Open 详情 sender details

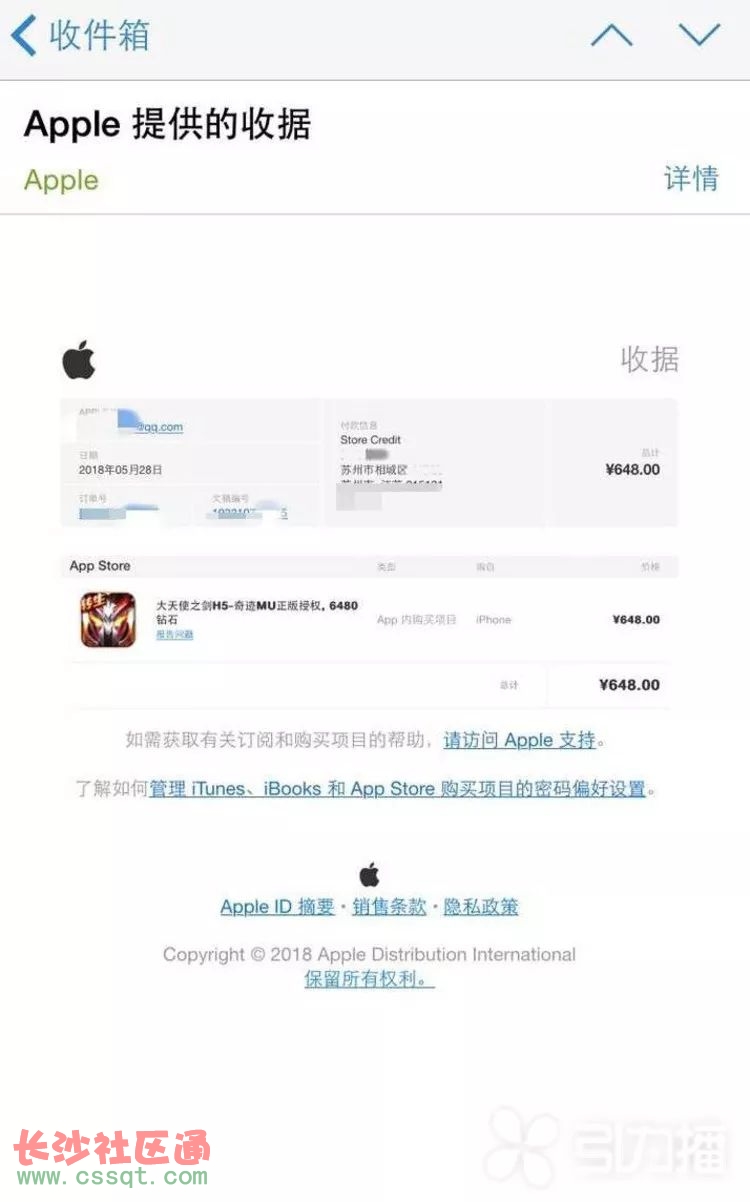tap(691, 179)
